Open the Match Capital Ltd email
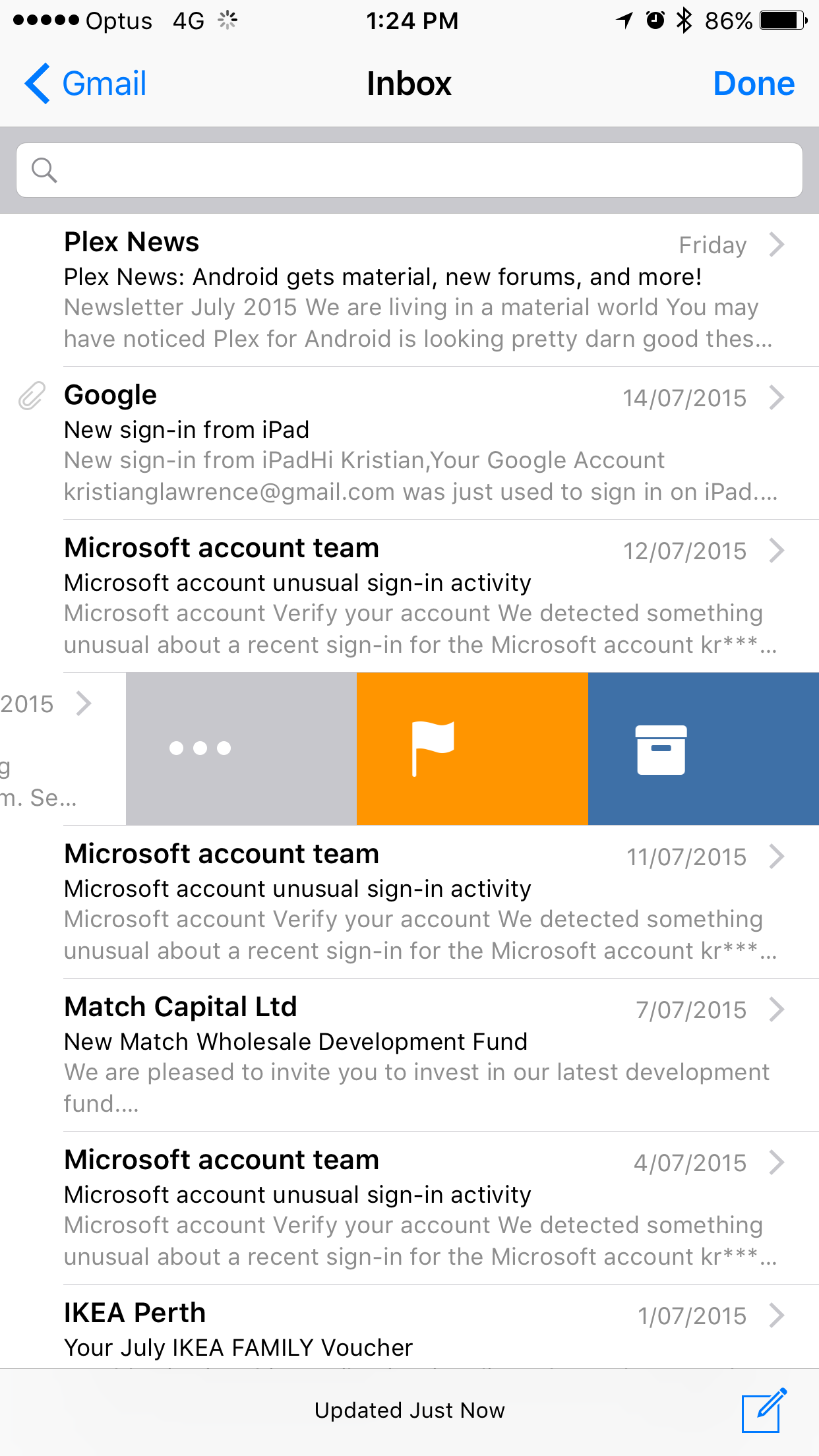 (409, 1055)
